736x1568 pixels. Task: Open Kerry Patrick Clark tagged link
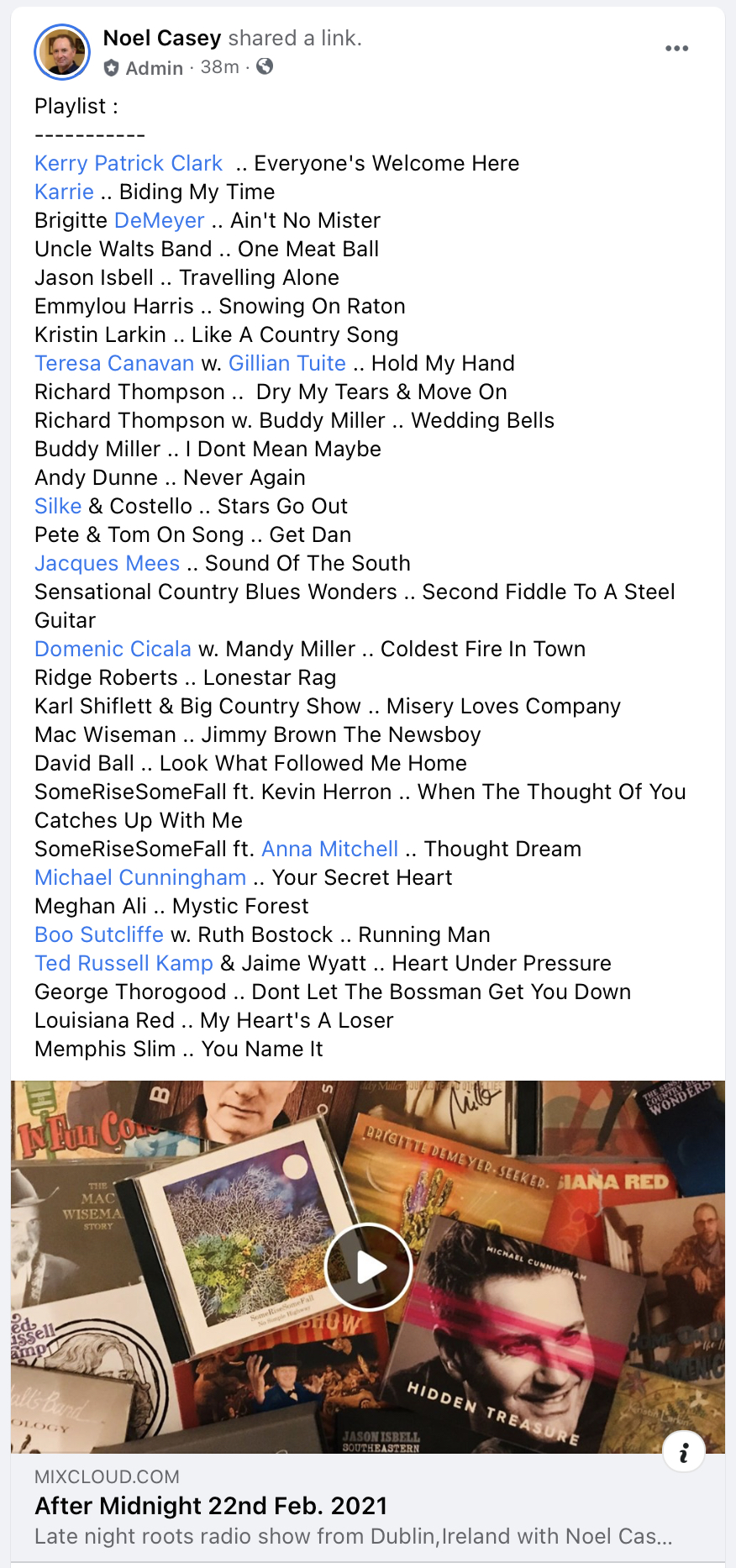pos(129,163)
